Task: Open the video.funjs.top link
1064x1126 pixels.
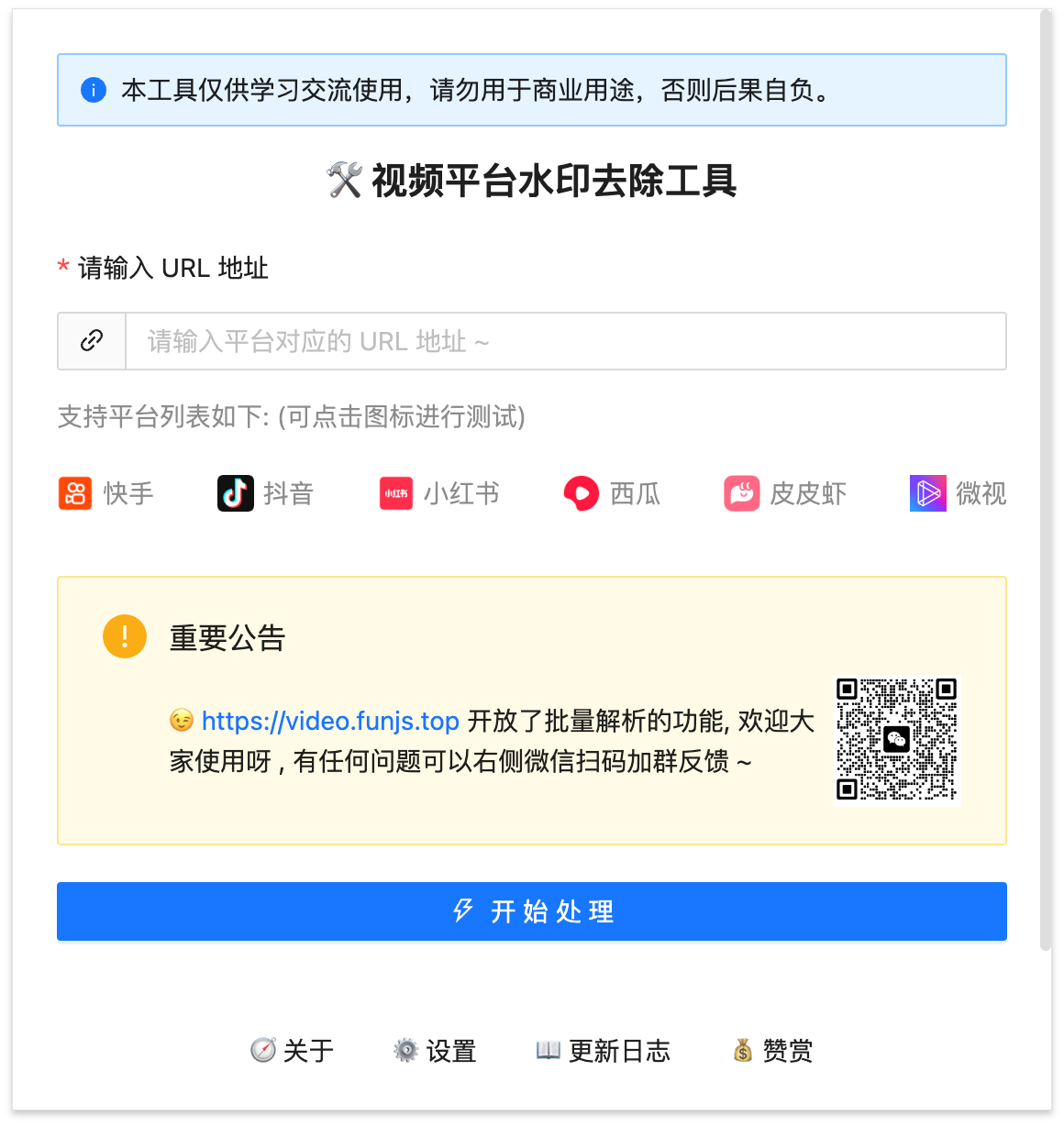Action: coord(330,722)
